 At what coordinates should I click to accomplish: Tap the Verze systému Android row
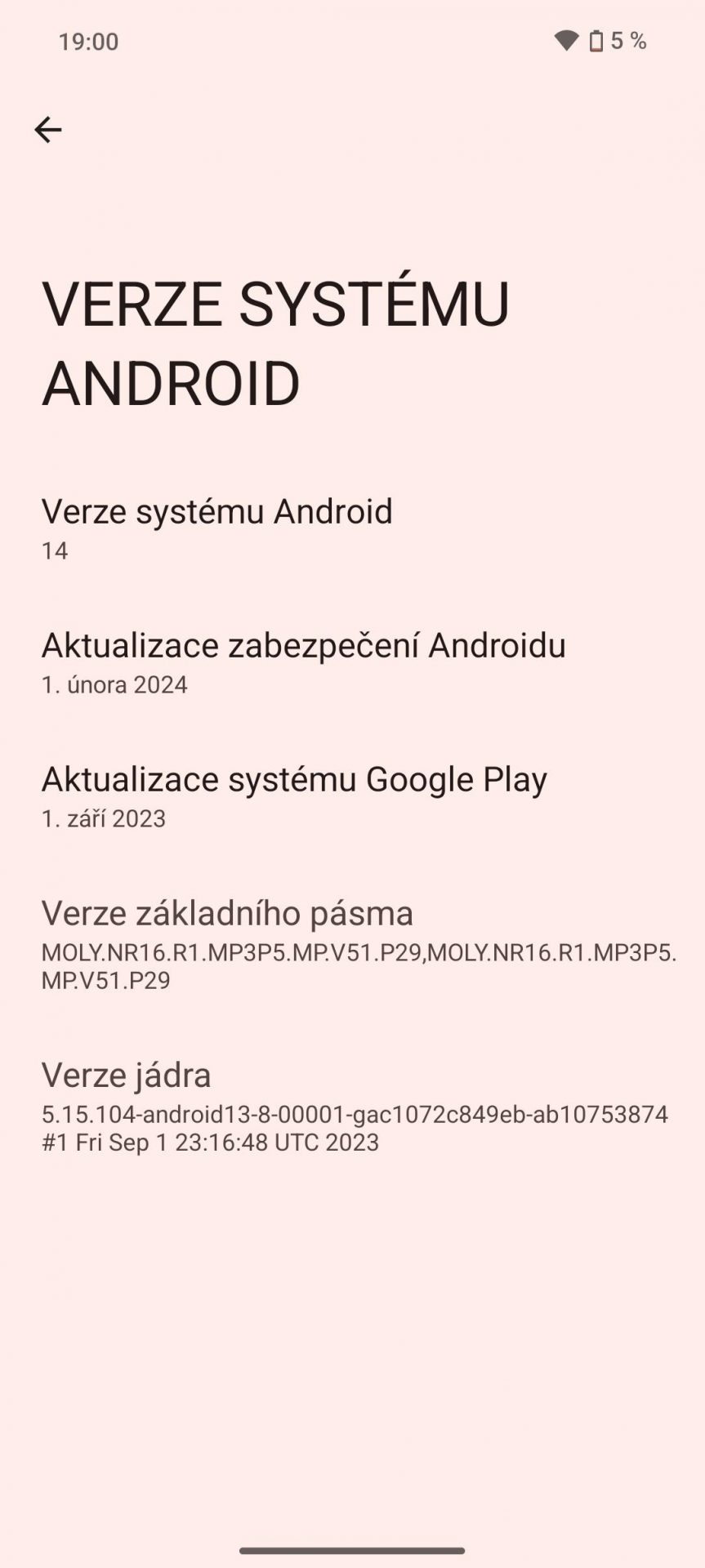point(217,528)
